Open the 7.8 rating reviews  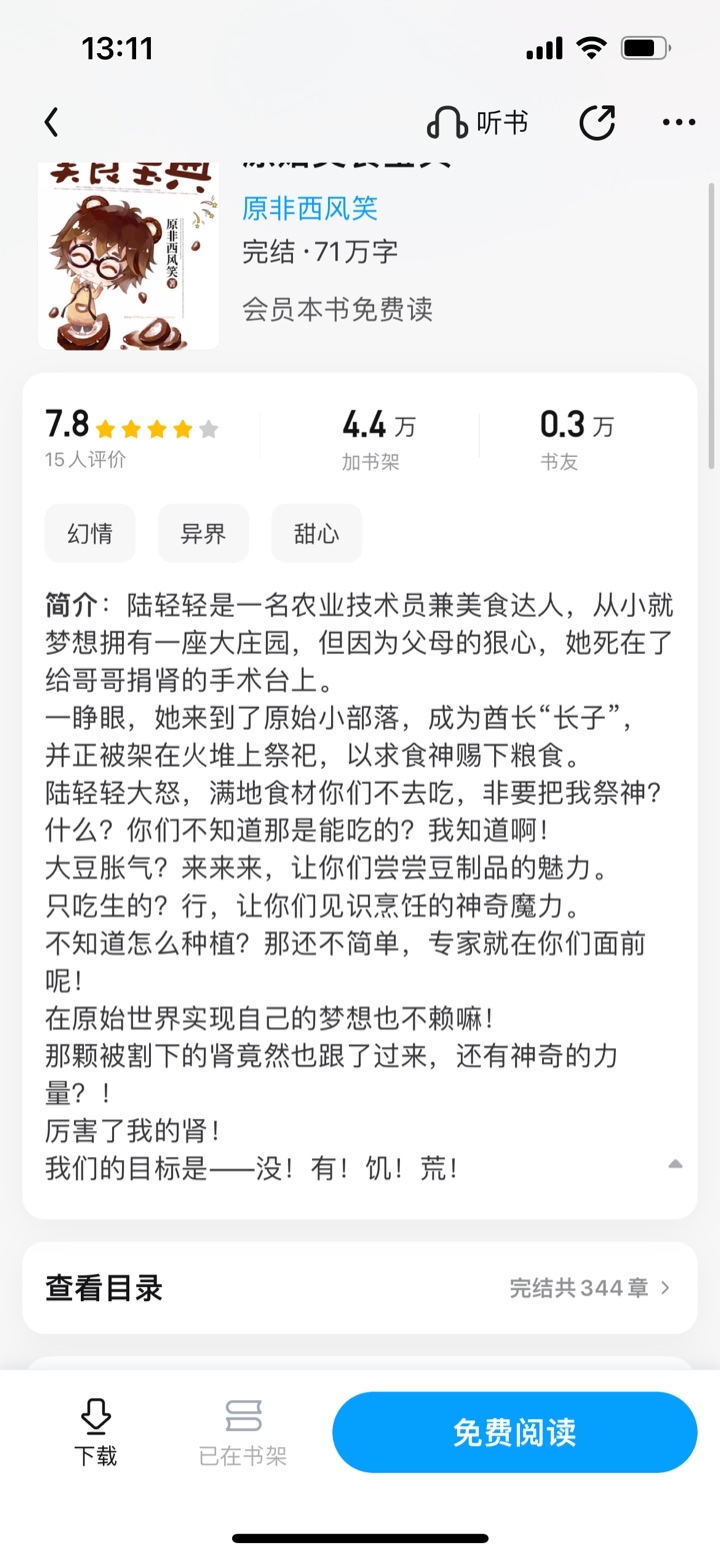[131, 438]
